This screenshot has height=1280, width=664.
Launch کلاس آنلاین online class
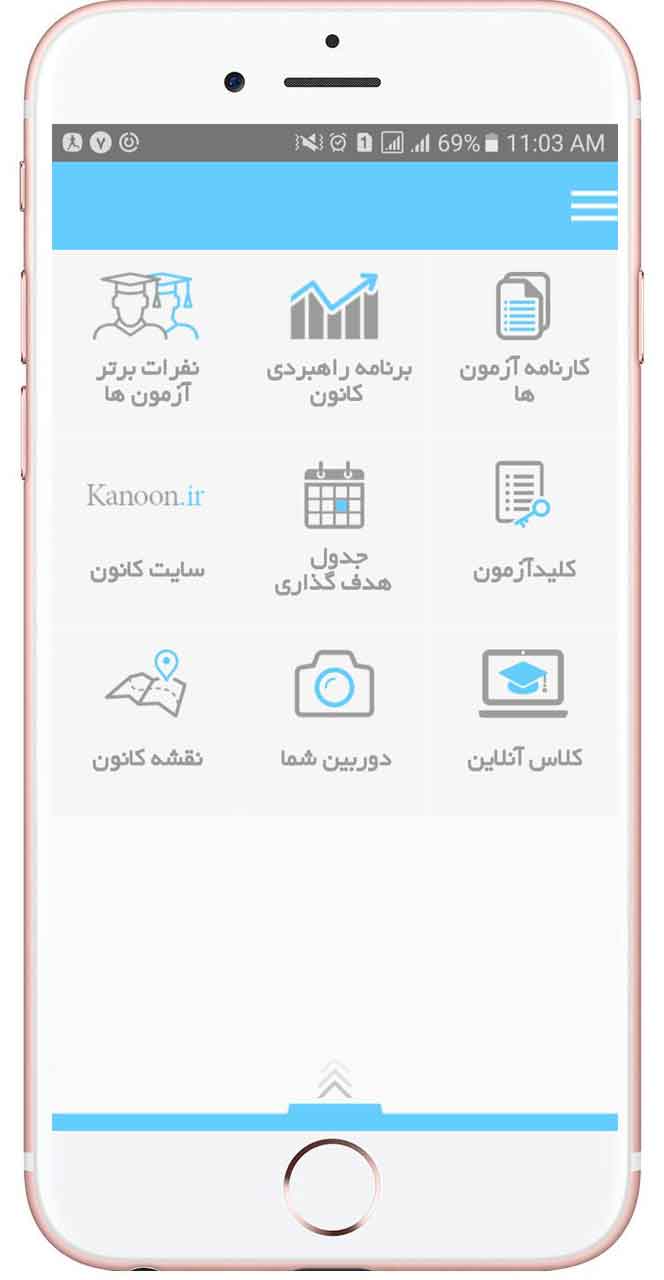(x=523, y=712)
